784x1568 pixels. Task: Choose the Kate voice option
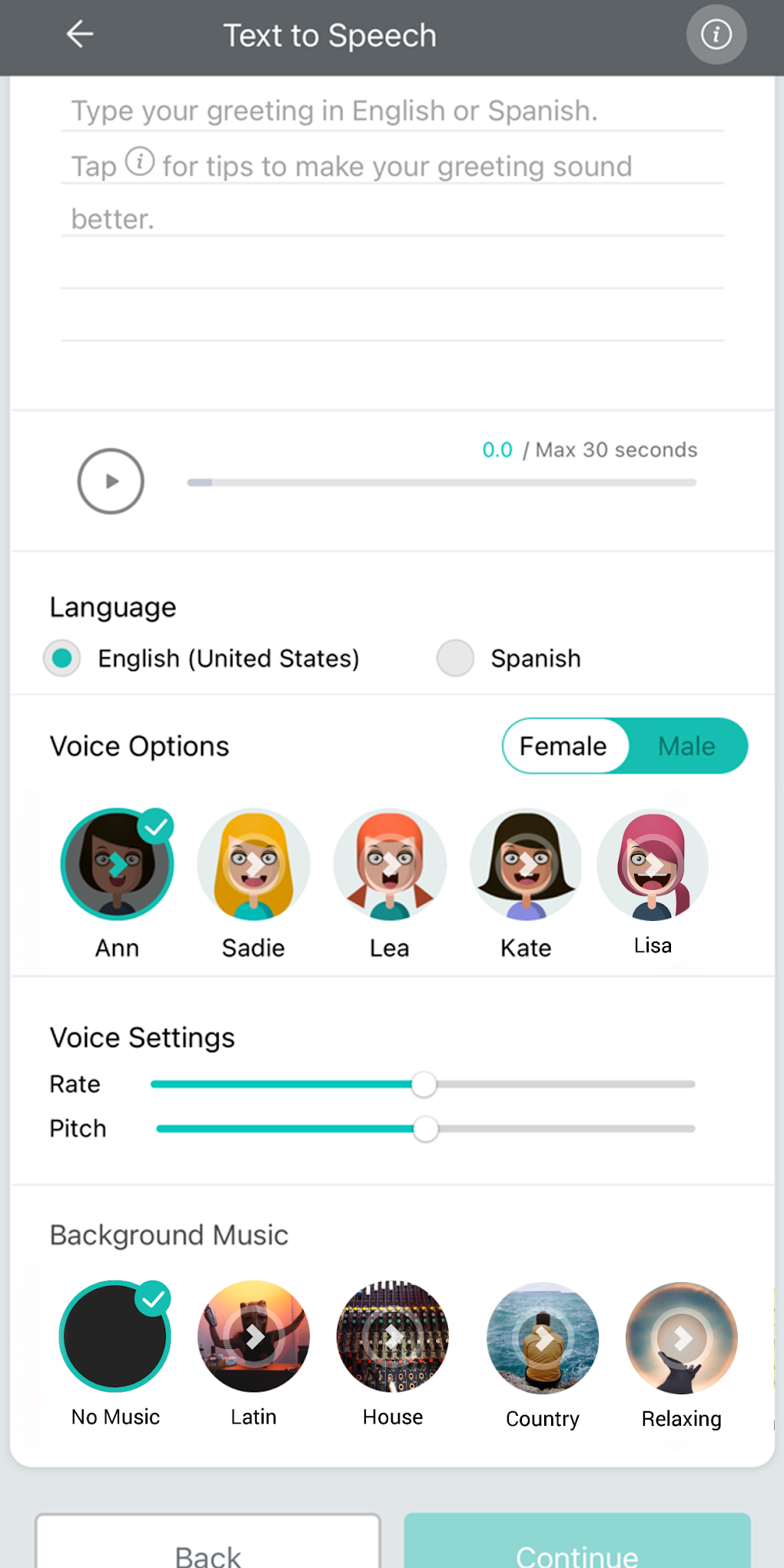pyautogui.click(x=526, y=864)
